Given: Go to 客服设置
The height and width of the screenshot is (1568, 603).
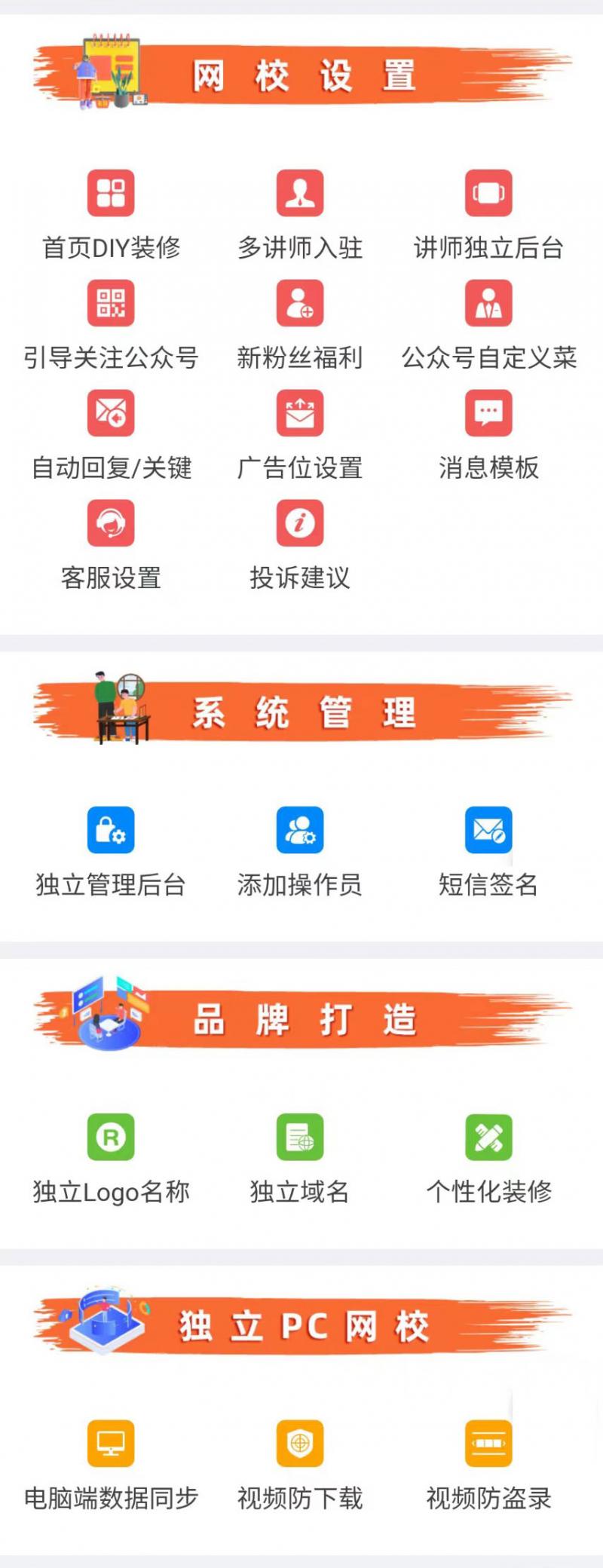Looking at the screenshot, I should click(x=111, y=524).
